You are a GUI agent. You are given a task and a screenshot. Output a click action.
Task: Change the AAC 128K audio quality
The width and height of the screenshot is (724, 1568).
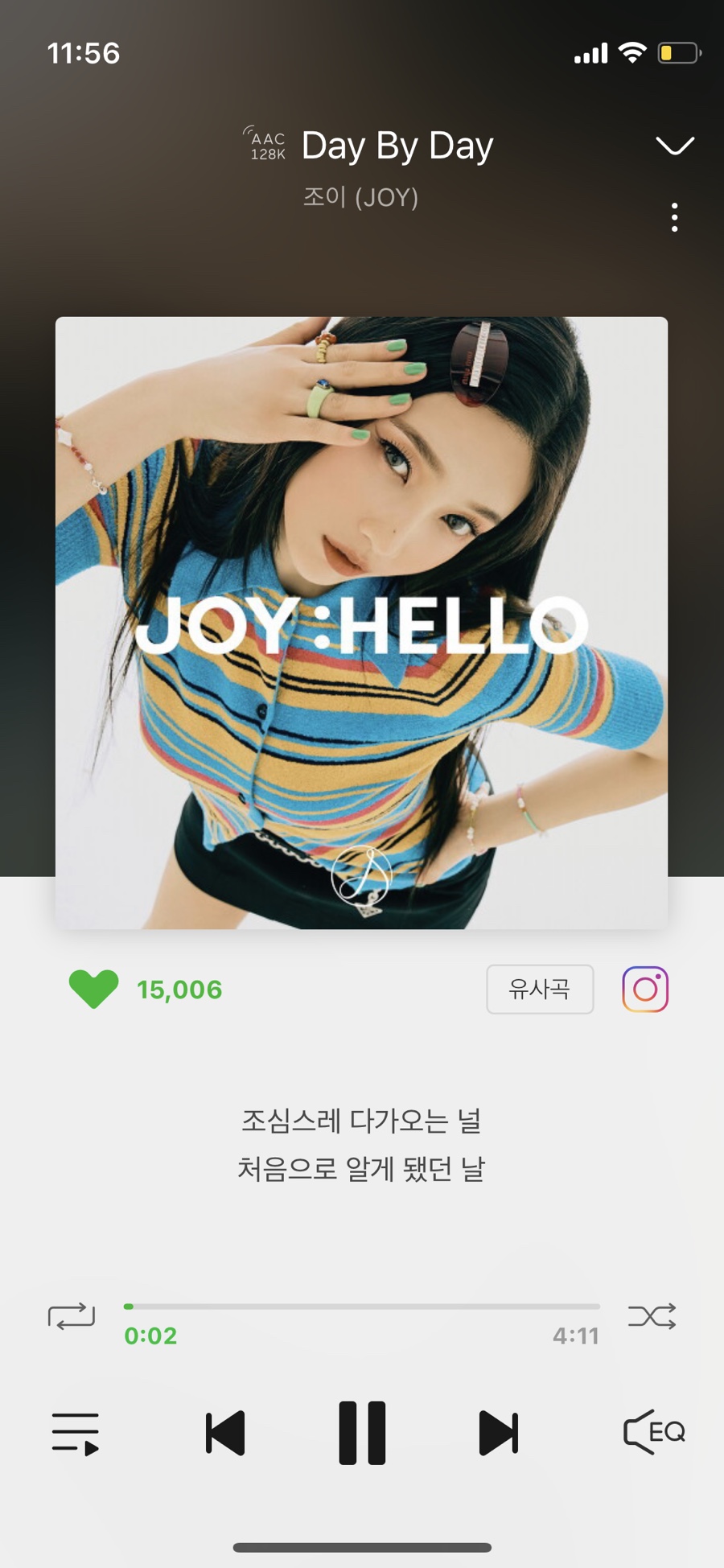click(x=265, y=145)
